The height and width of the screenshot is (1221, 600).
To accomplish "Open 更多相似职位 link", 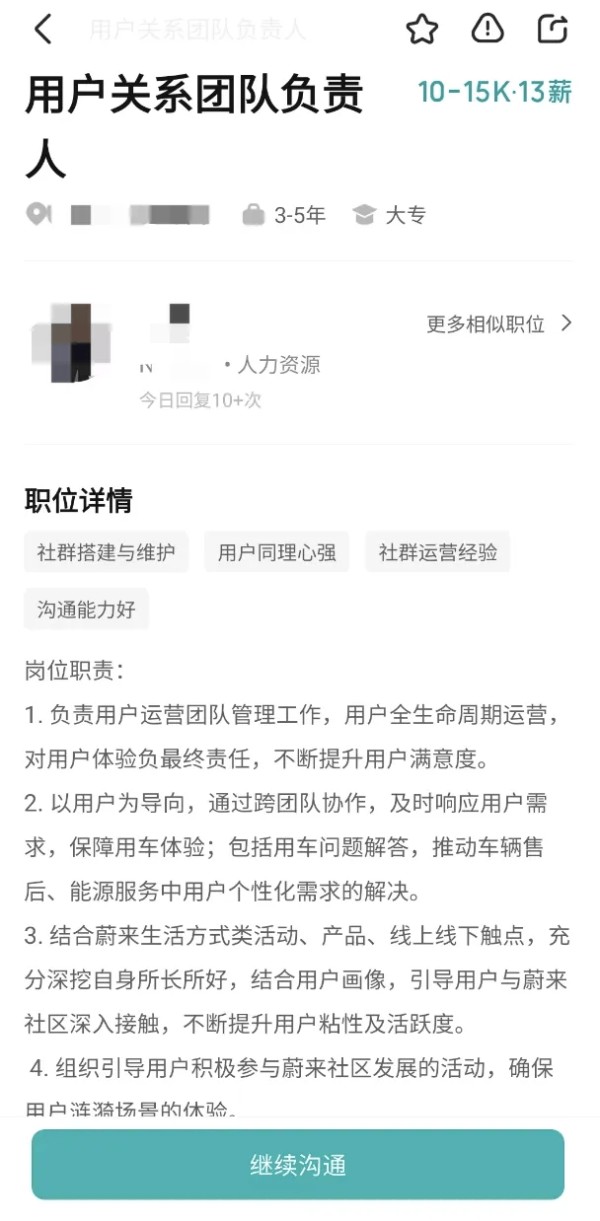I will click(x=499, y=324).
